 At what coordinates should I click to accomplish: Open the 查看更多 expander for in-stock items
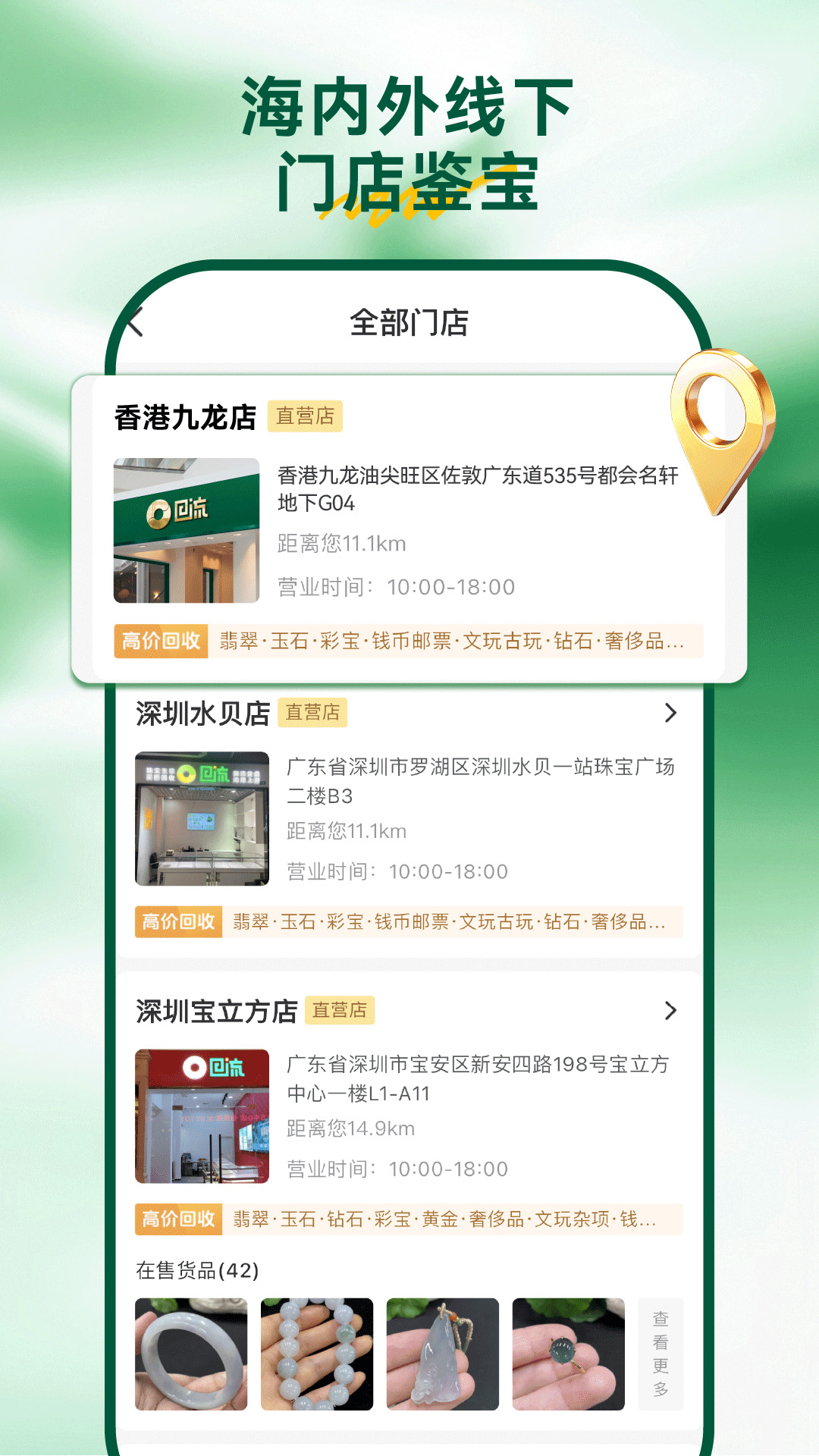point(661,1354)
